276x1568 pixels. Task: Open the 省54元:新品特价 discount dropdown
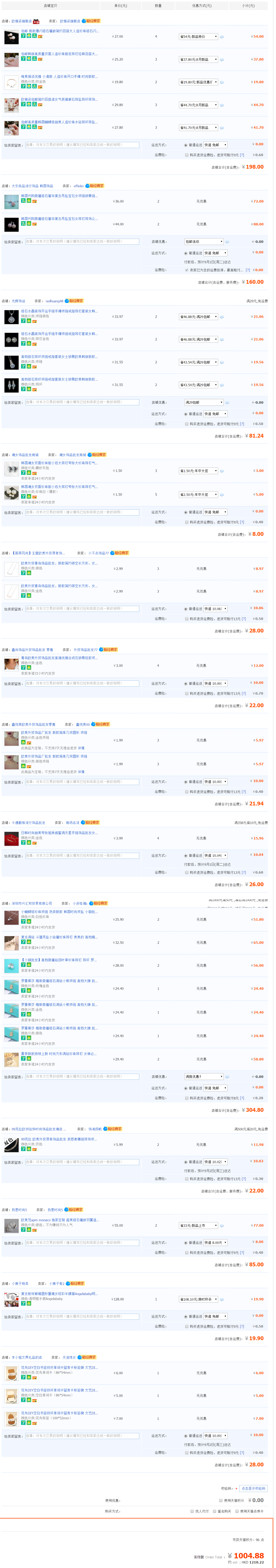pyautogui.click(x=198, y=37)
